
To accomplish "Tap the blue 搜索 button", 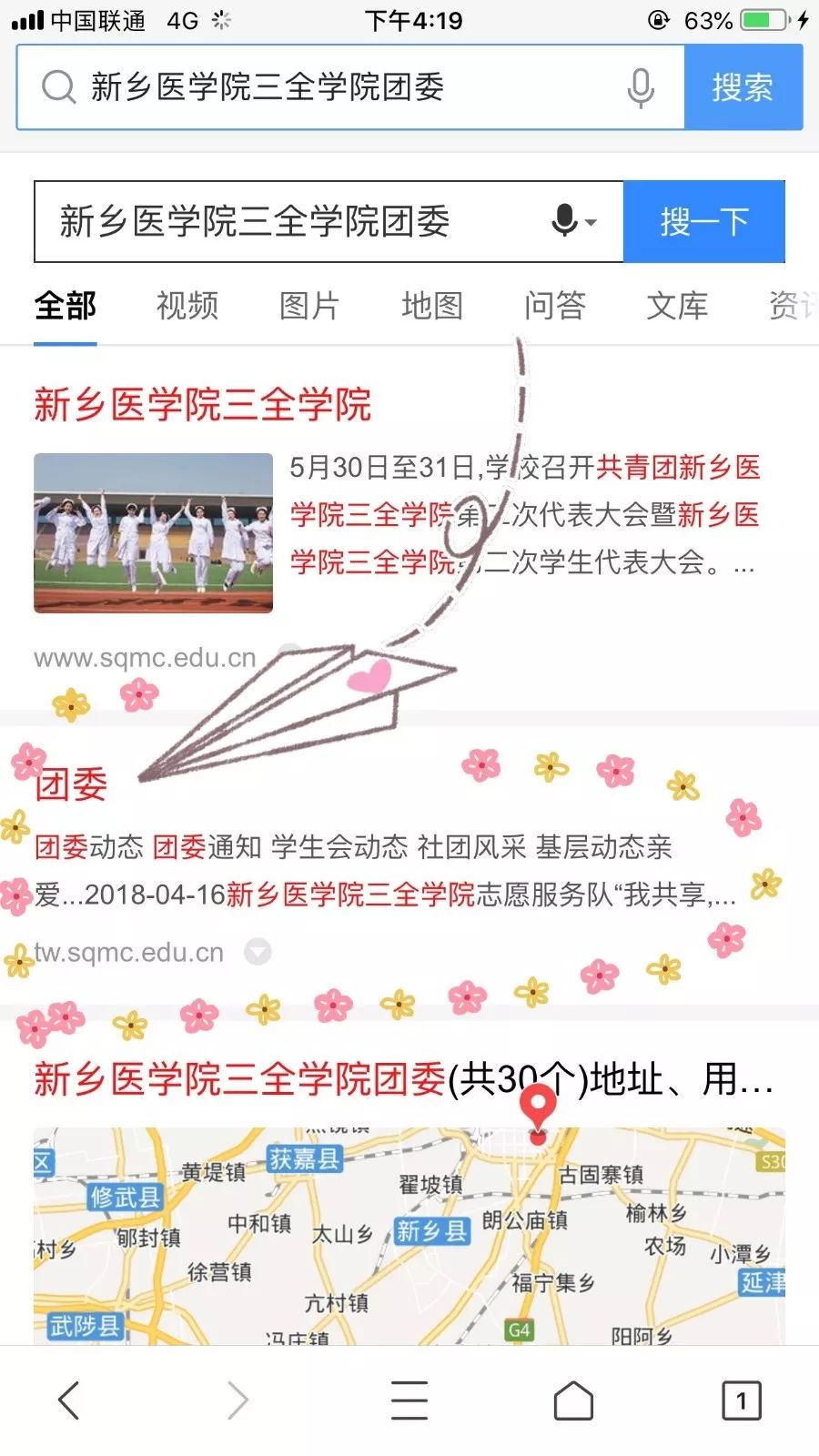I will coord(743,87).
